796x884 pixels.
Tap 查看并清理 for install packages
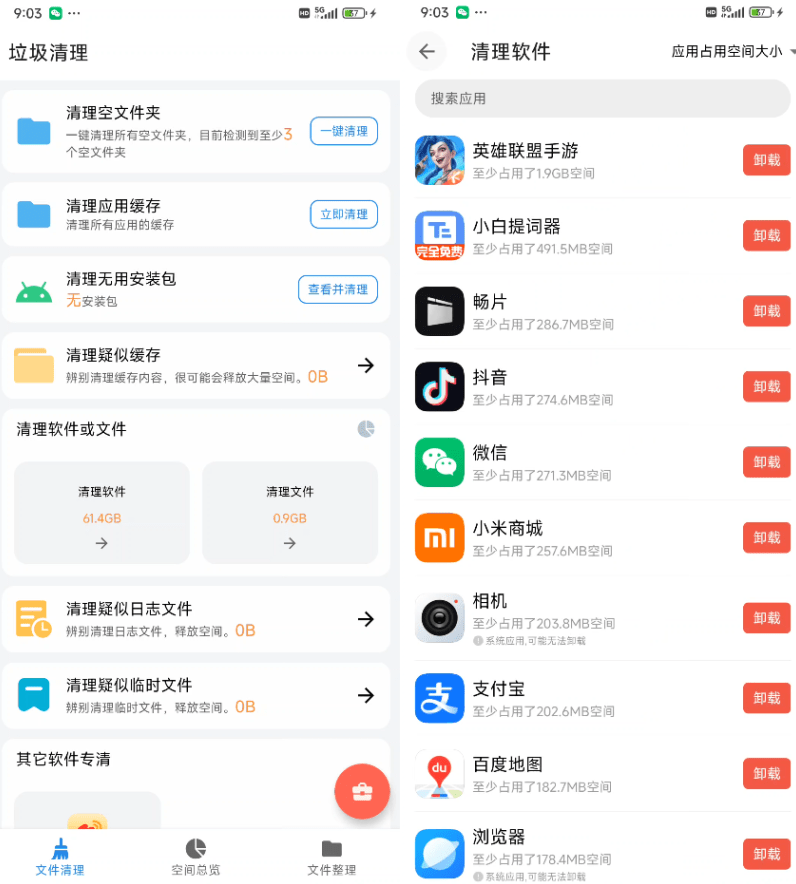[x=337, y=289]
